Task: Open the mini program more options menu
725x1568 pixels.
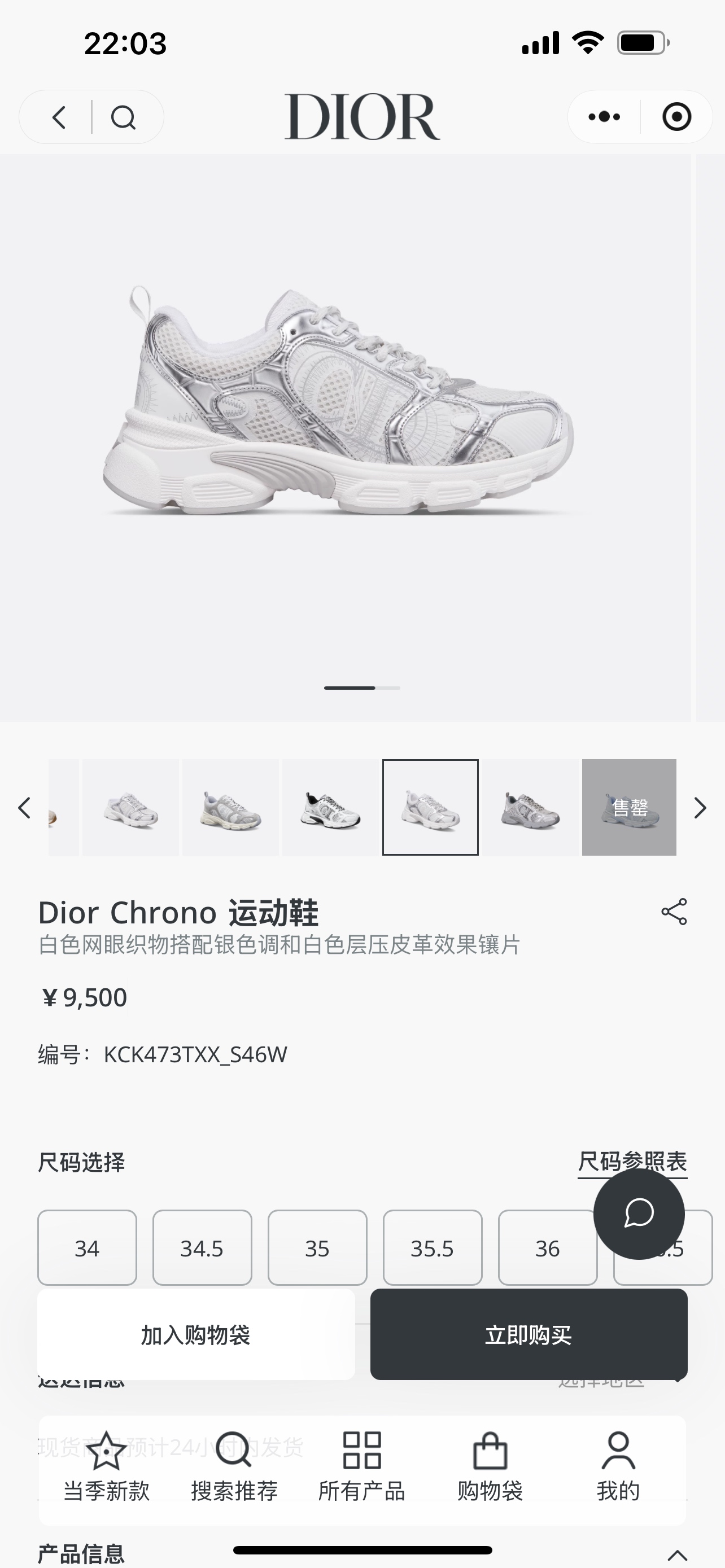Action: coord(604,117)
